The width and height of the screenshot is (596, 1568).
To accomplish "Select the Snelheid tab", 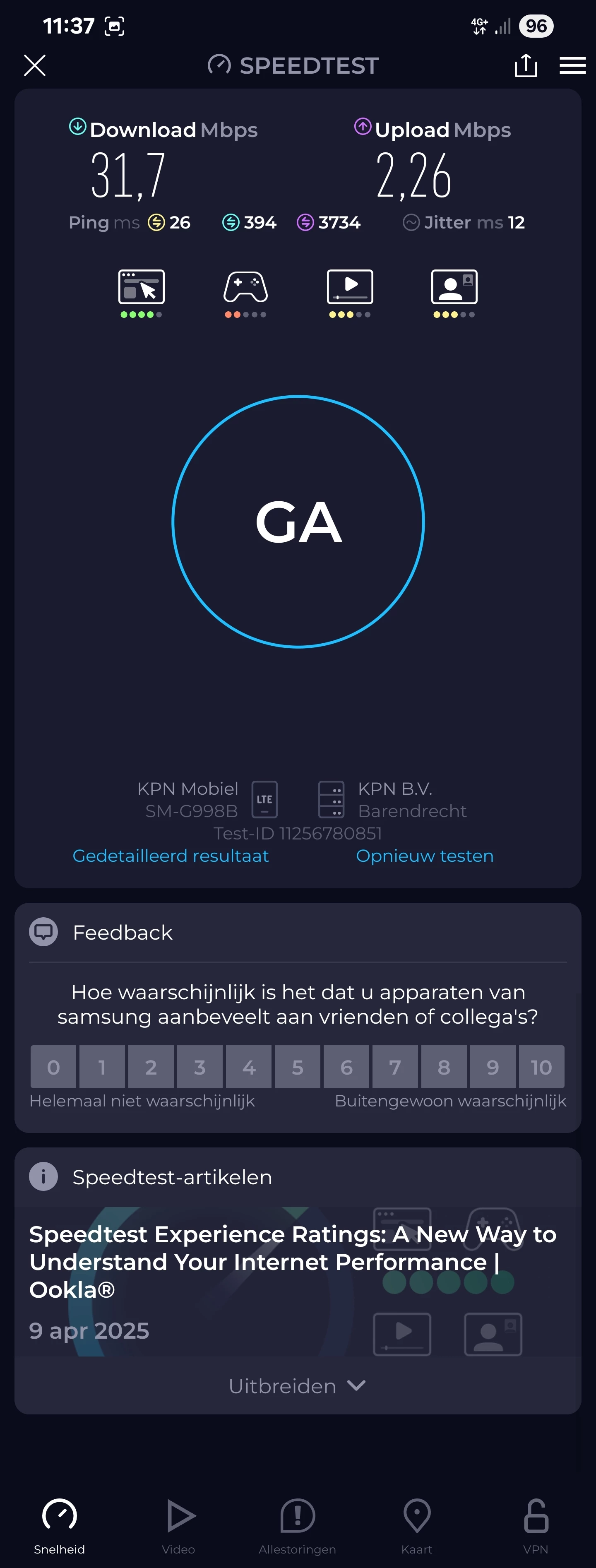I will (x=60, y=1525).
